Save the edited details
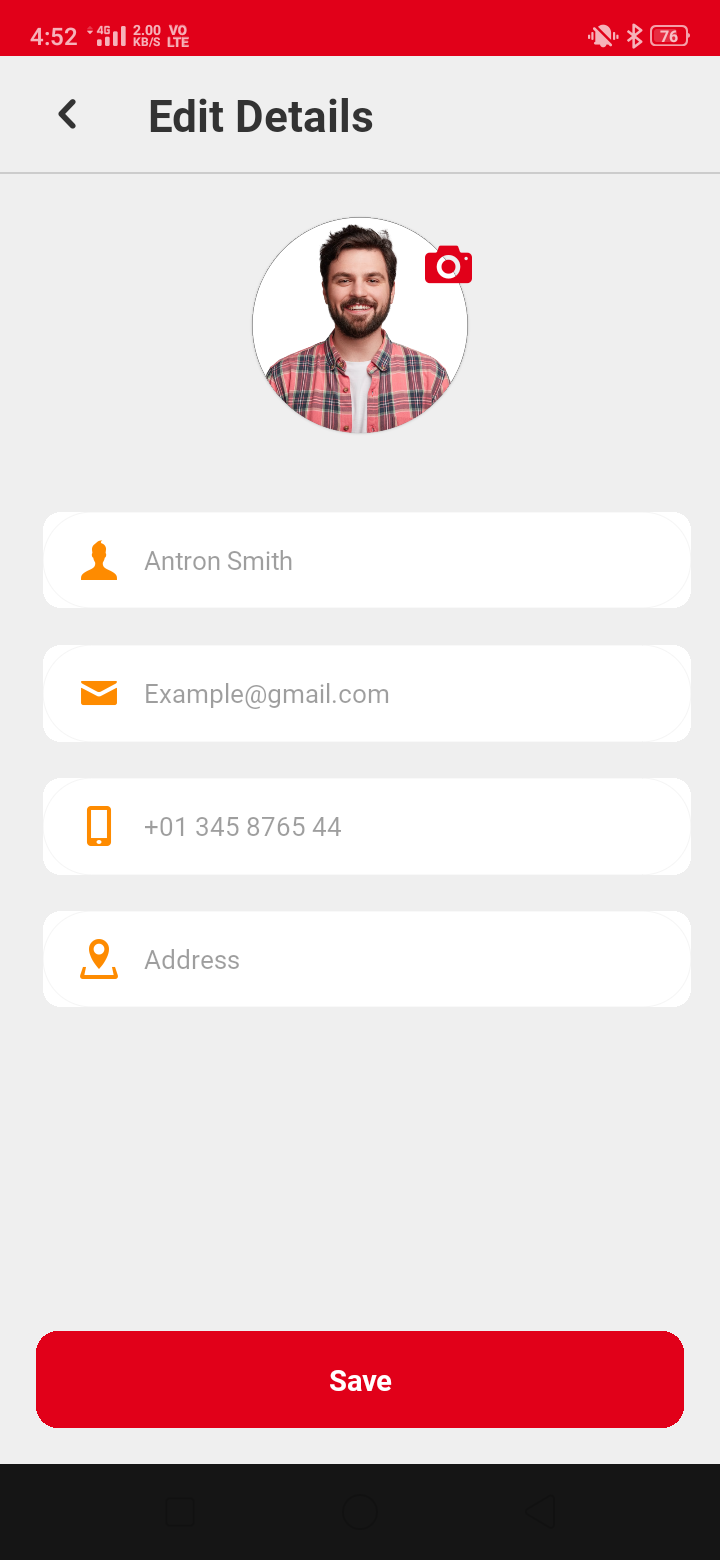The width and height of the screenshot is (720, 1560). (x=360, y=1380)
